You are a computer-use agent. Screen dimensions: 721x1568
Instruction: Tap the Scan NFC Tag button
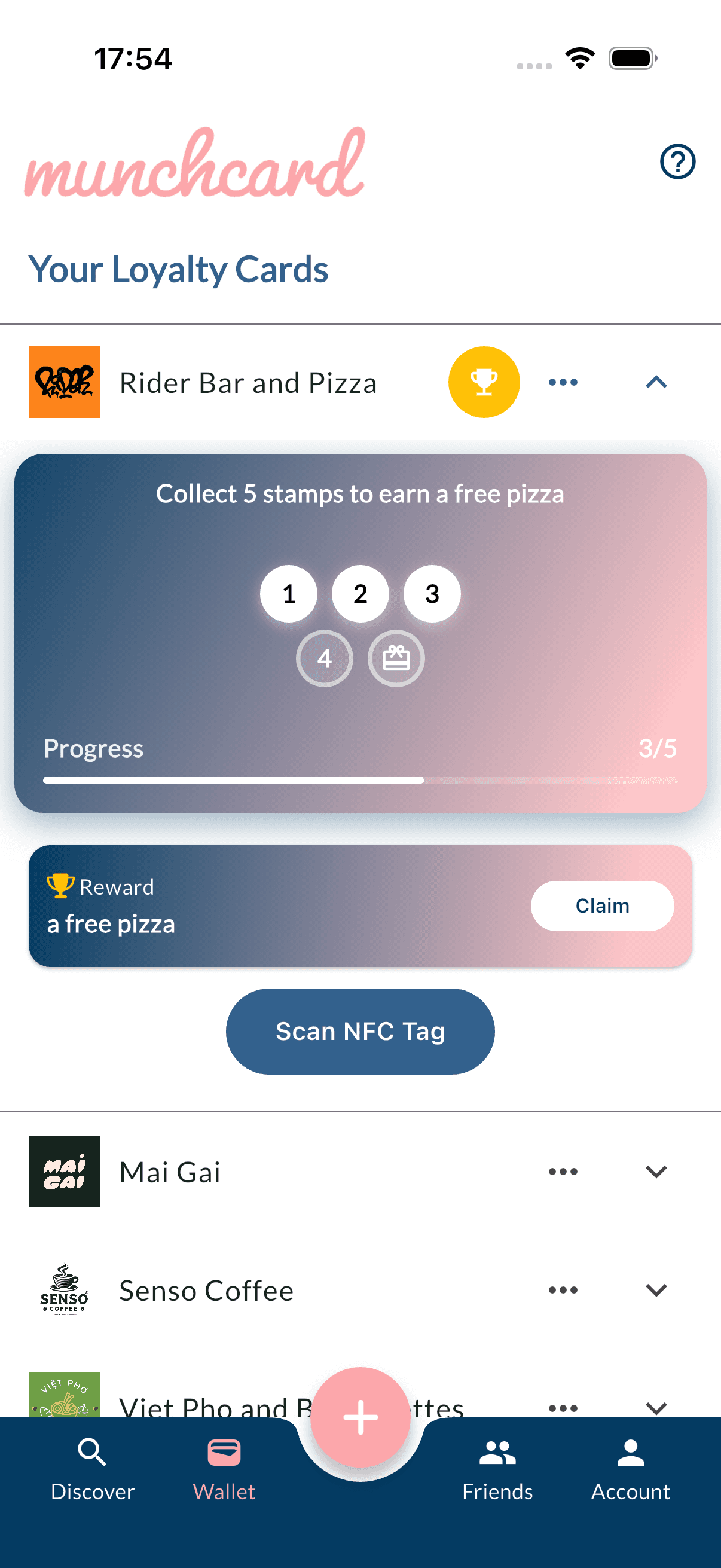point(360,1030)
